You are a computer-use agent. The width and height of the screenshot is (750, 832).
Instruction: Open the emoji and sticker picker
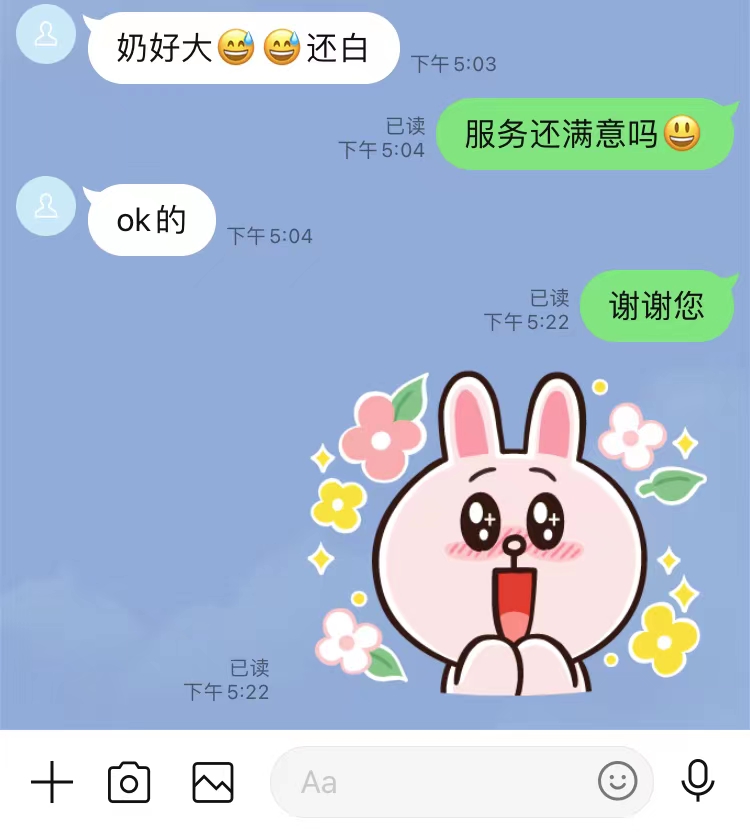[617, 781]
